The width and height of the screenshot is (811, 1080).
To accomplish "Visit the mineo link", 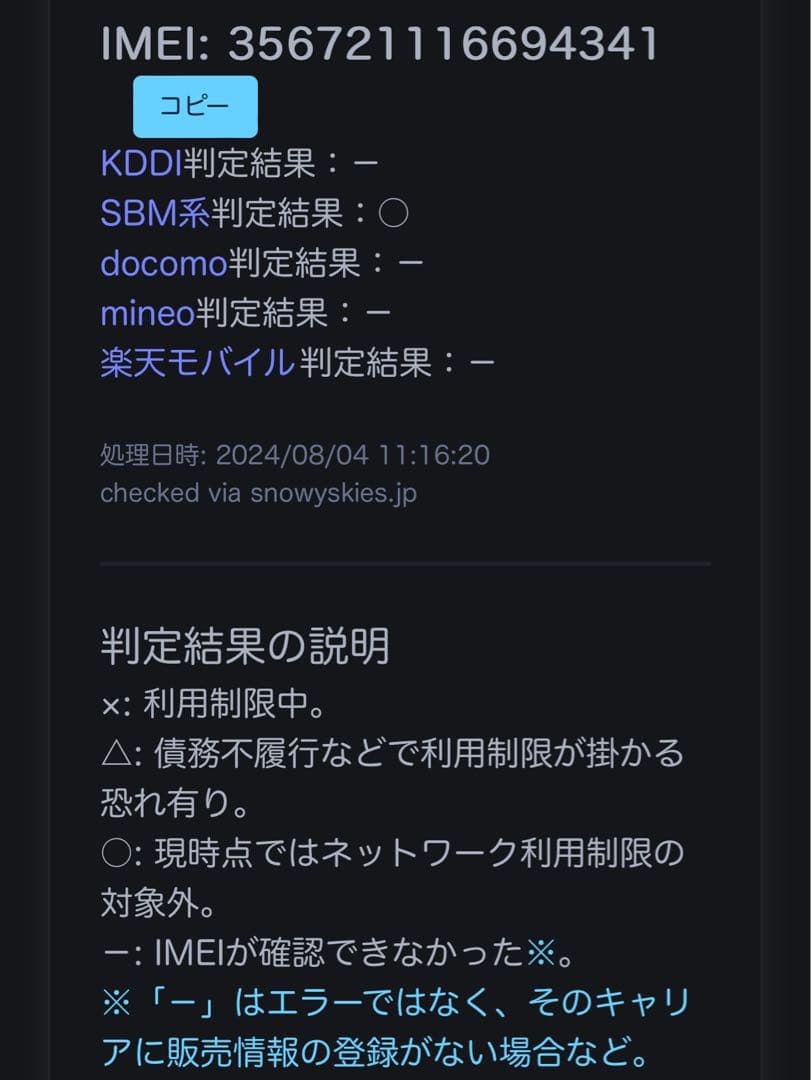I will 147,313.
